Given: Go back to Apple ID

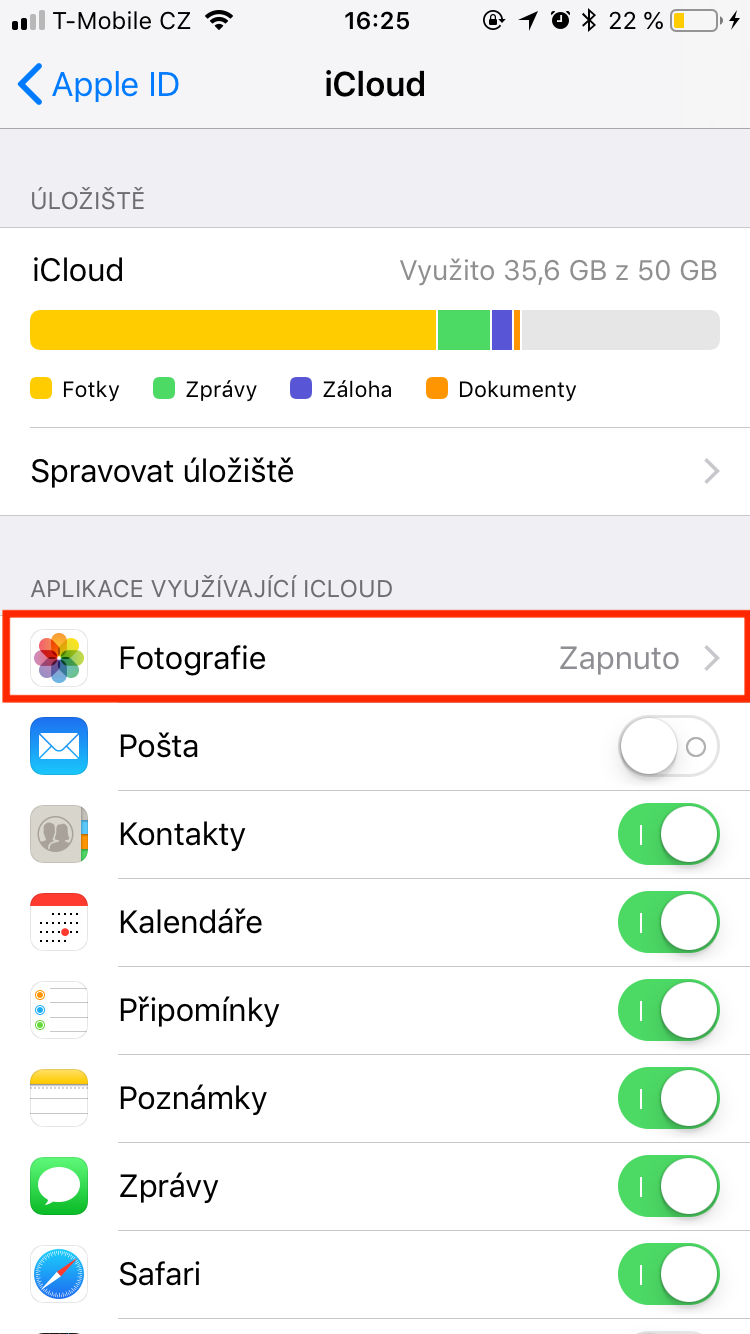Looking at the screenshot, I should [x=98, y=85].
